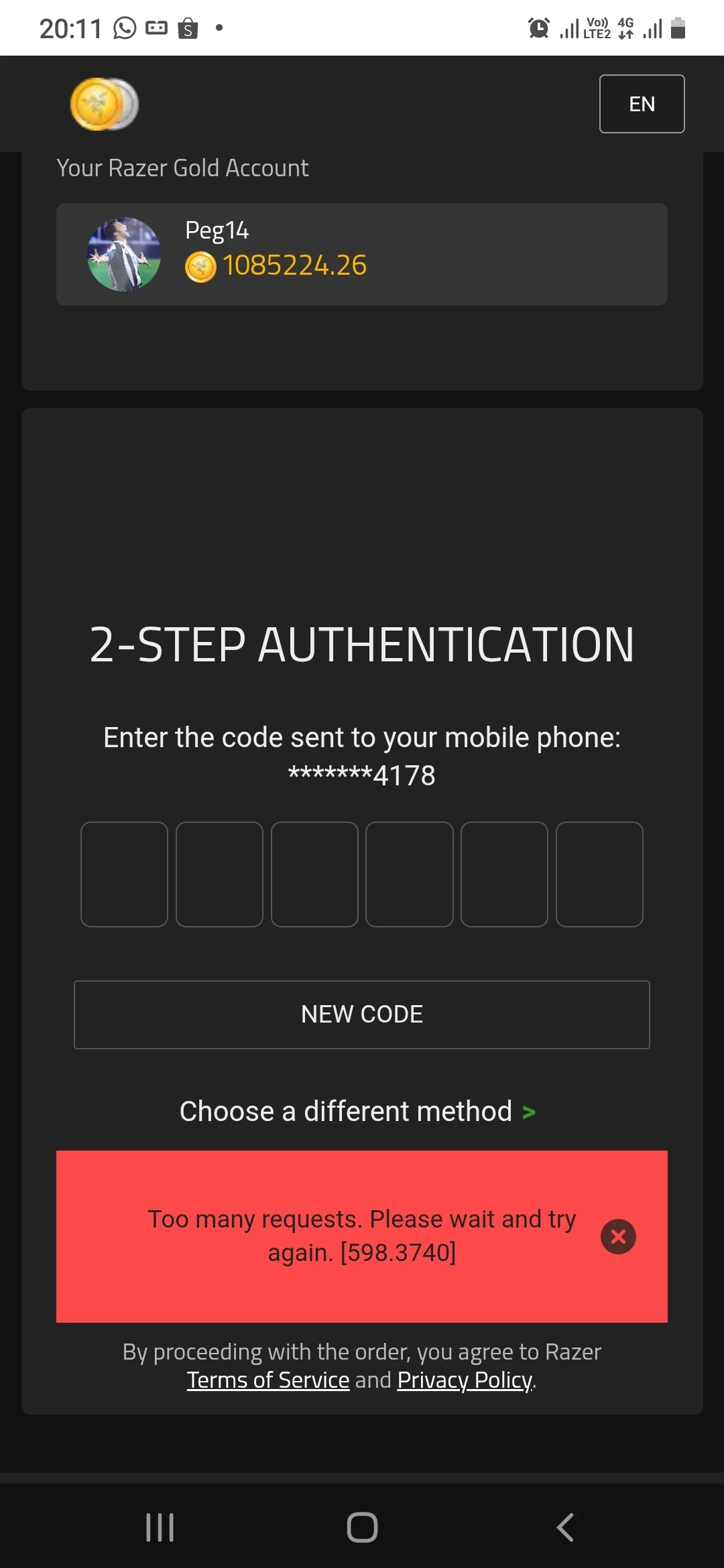
Task: Open the Privacy Policy link
Action: click(x=465, y=1380)
